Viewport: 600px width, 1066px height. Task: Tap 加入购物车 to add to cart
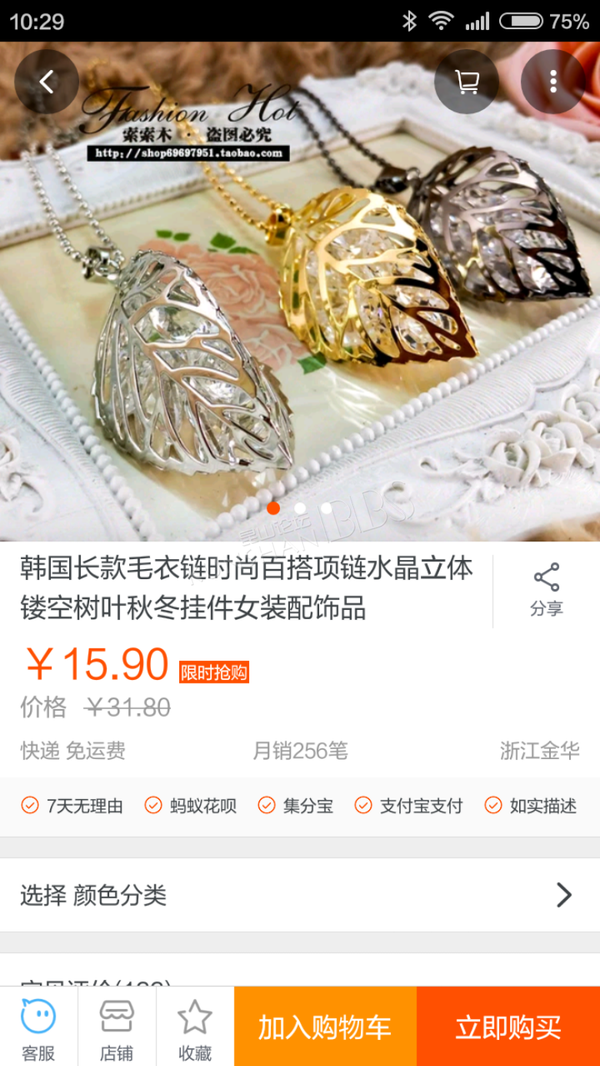pyautogui.click(x=325, y=1027)
